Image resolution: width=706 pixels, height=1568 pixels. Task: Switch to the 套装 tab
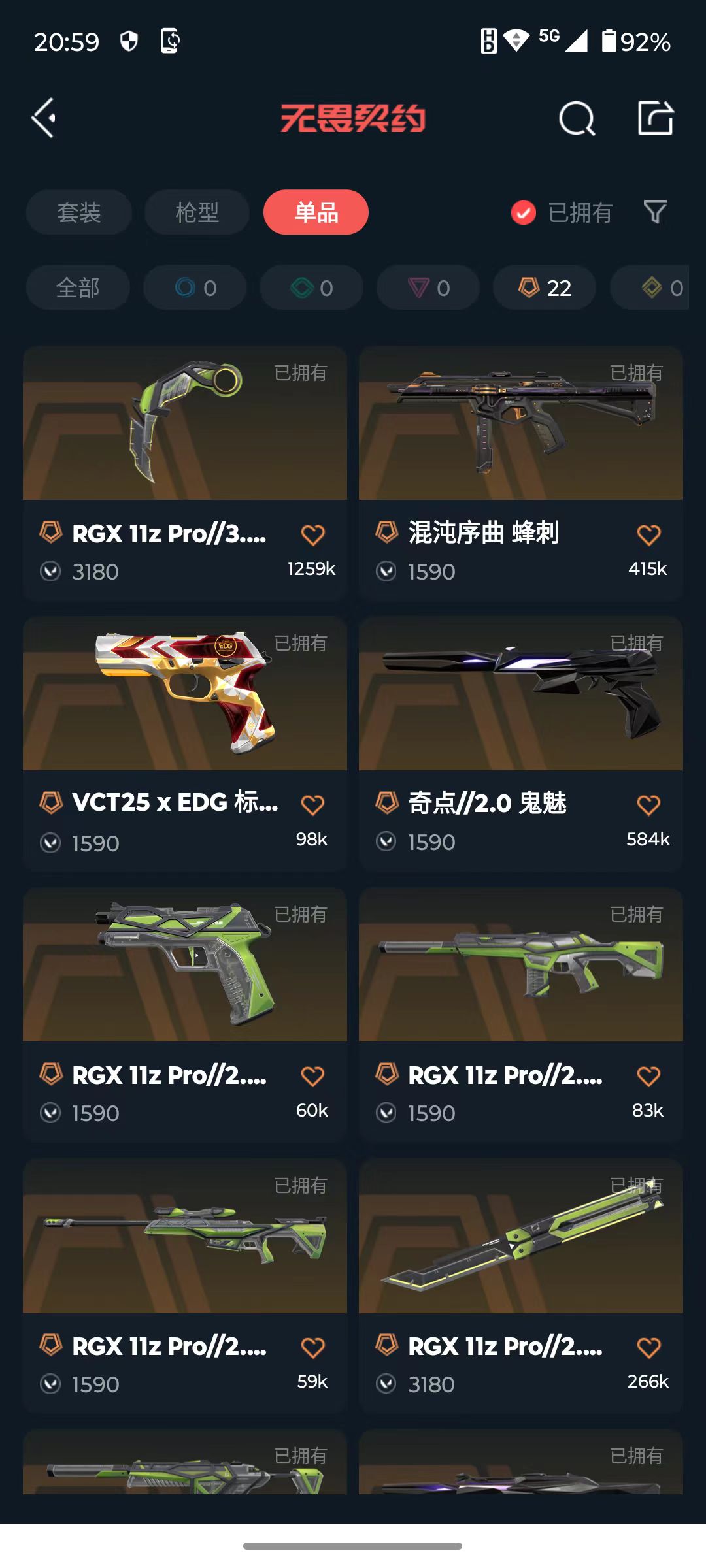(x=79, y=212)
